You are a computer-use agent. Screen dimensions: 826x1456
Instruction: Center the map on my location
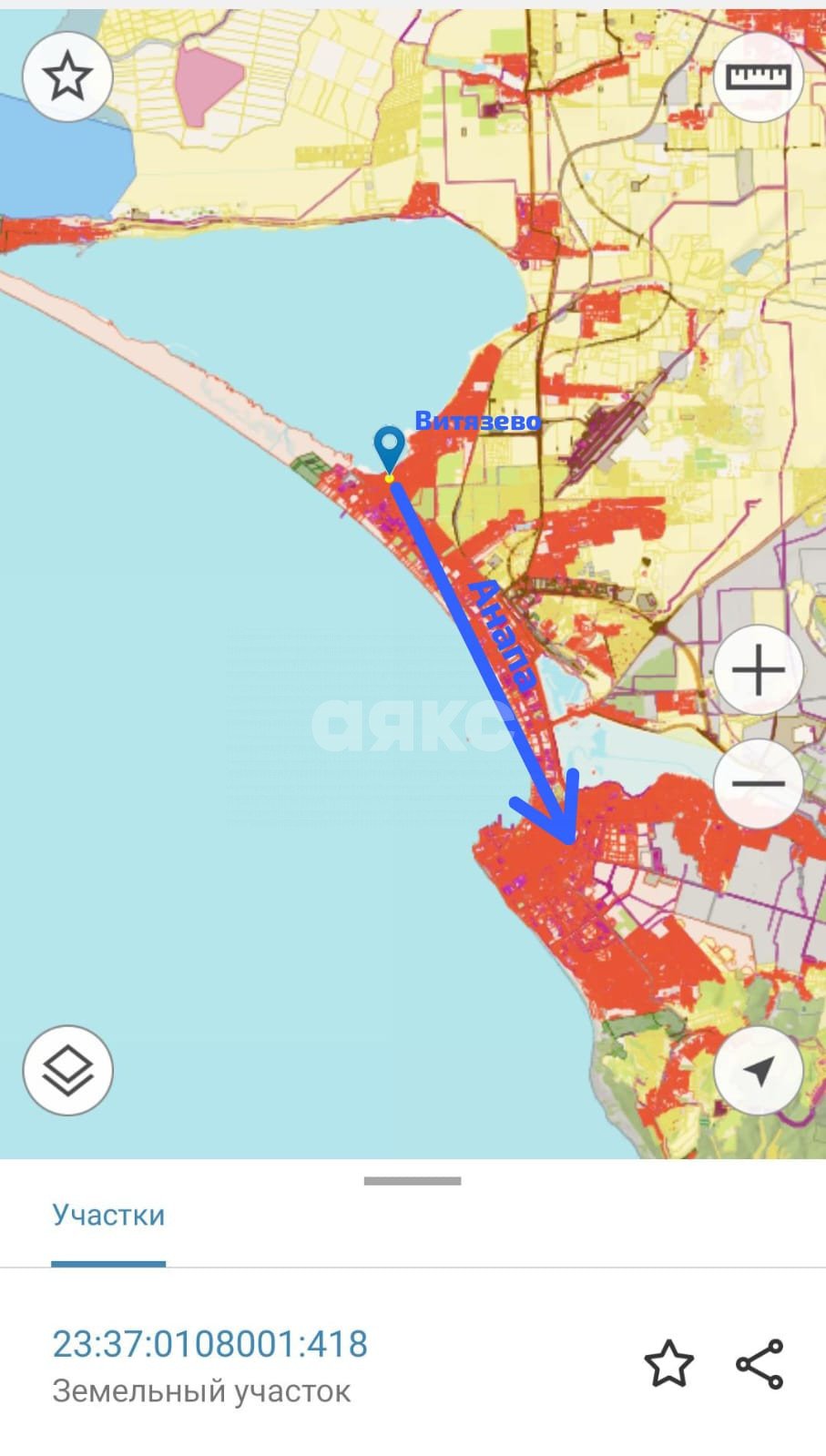click(758, 1070)
